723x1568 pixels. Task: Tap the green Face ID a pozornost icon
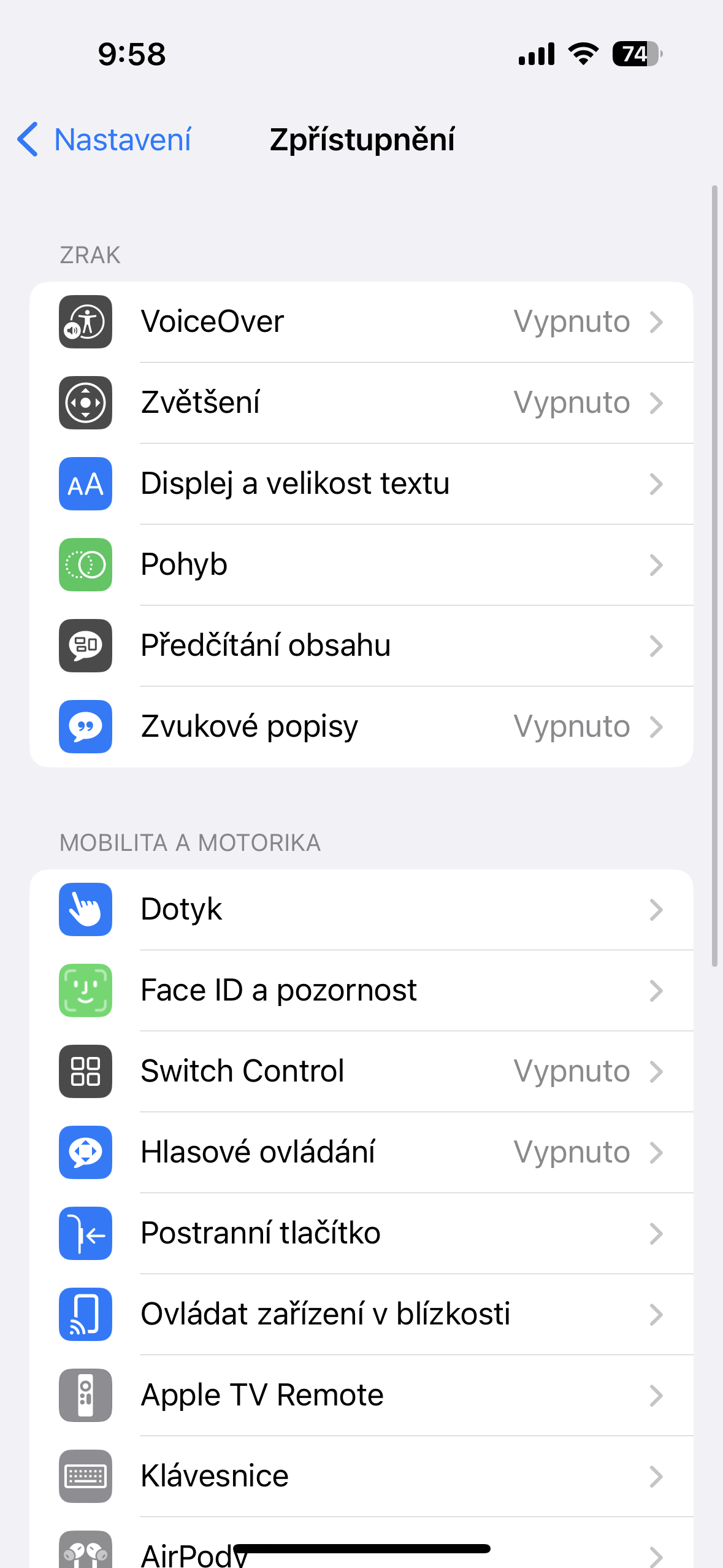click(85, 991)
